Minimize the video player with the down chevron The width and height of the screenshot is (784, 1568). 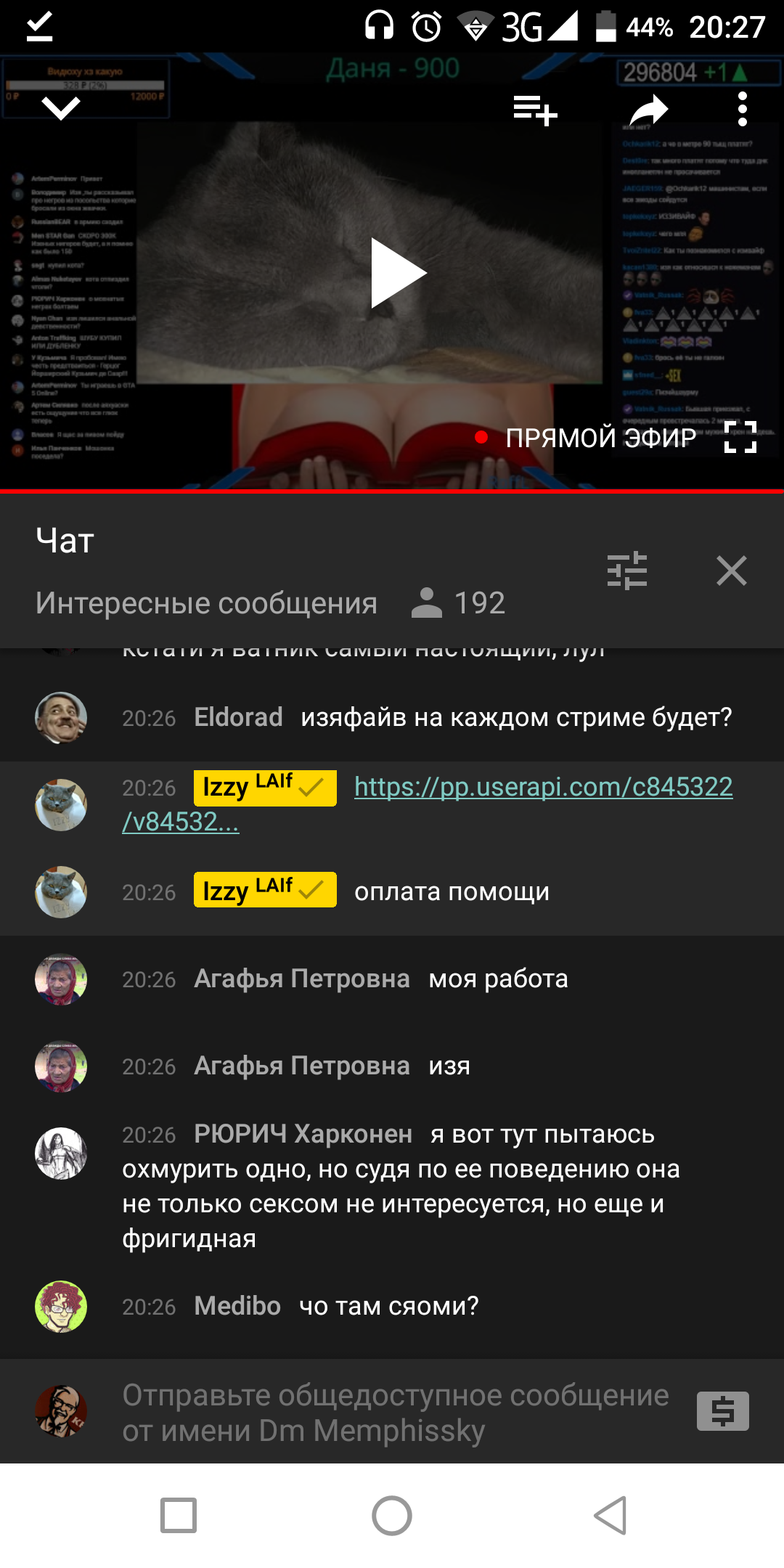(x=61, y=109)
